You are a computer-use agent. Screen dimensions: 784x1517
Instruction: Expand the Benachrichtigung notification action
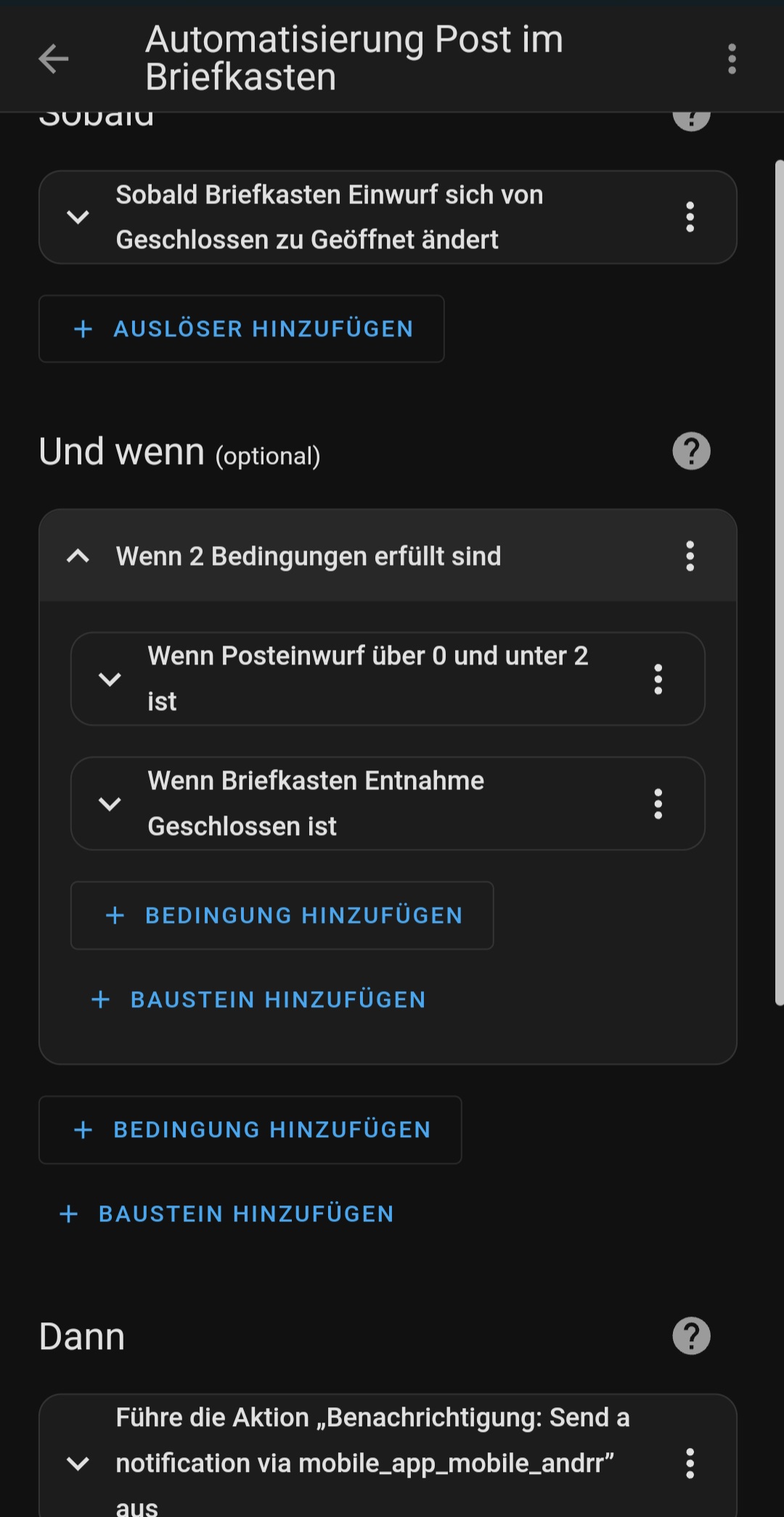pyautogui.click(x=78, y=1463)
